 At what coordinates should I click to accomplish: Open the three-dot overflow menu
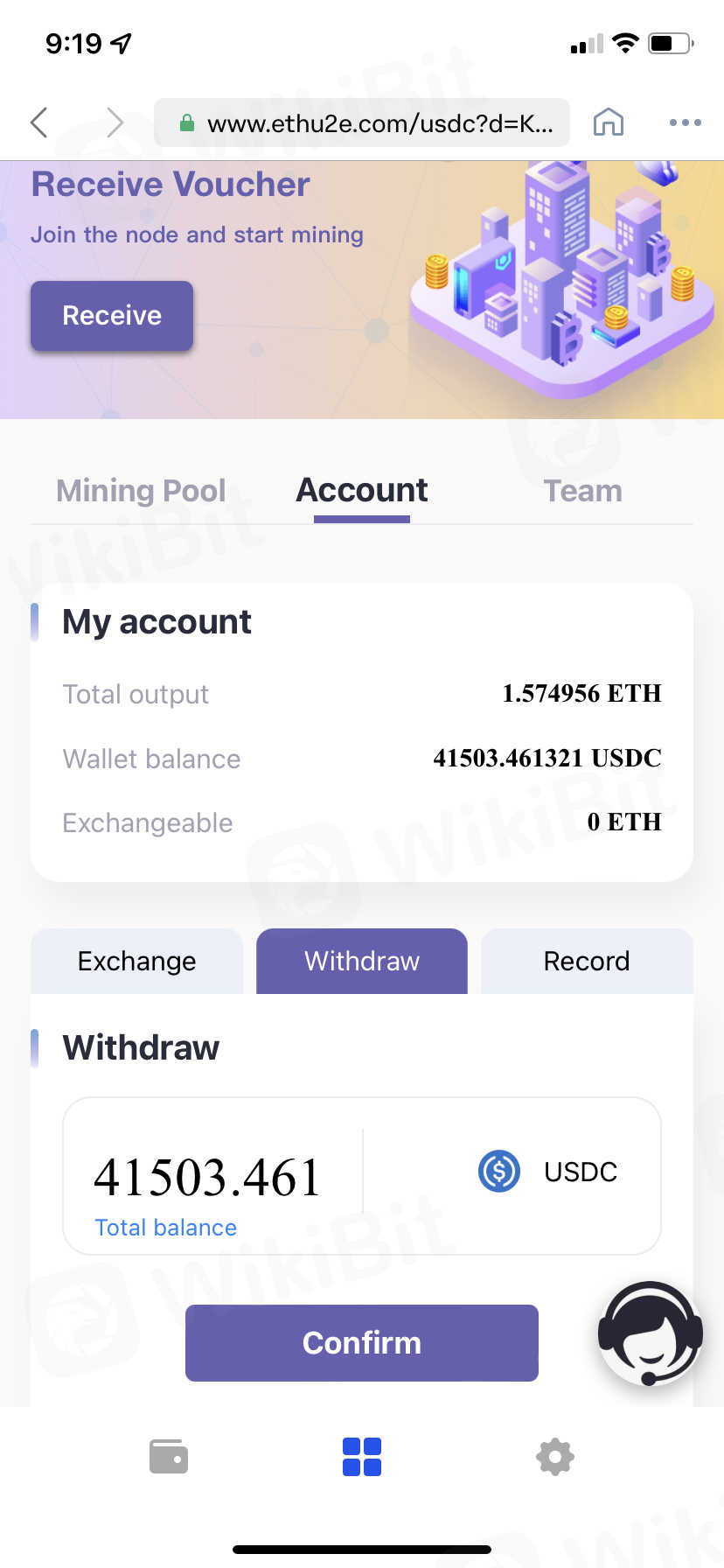coord(685,122)
